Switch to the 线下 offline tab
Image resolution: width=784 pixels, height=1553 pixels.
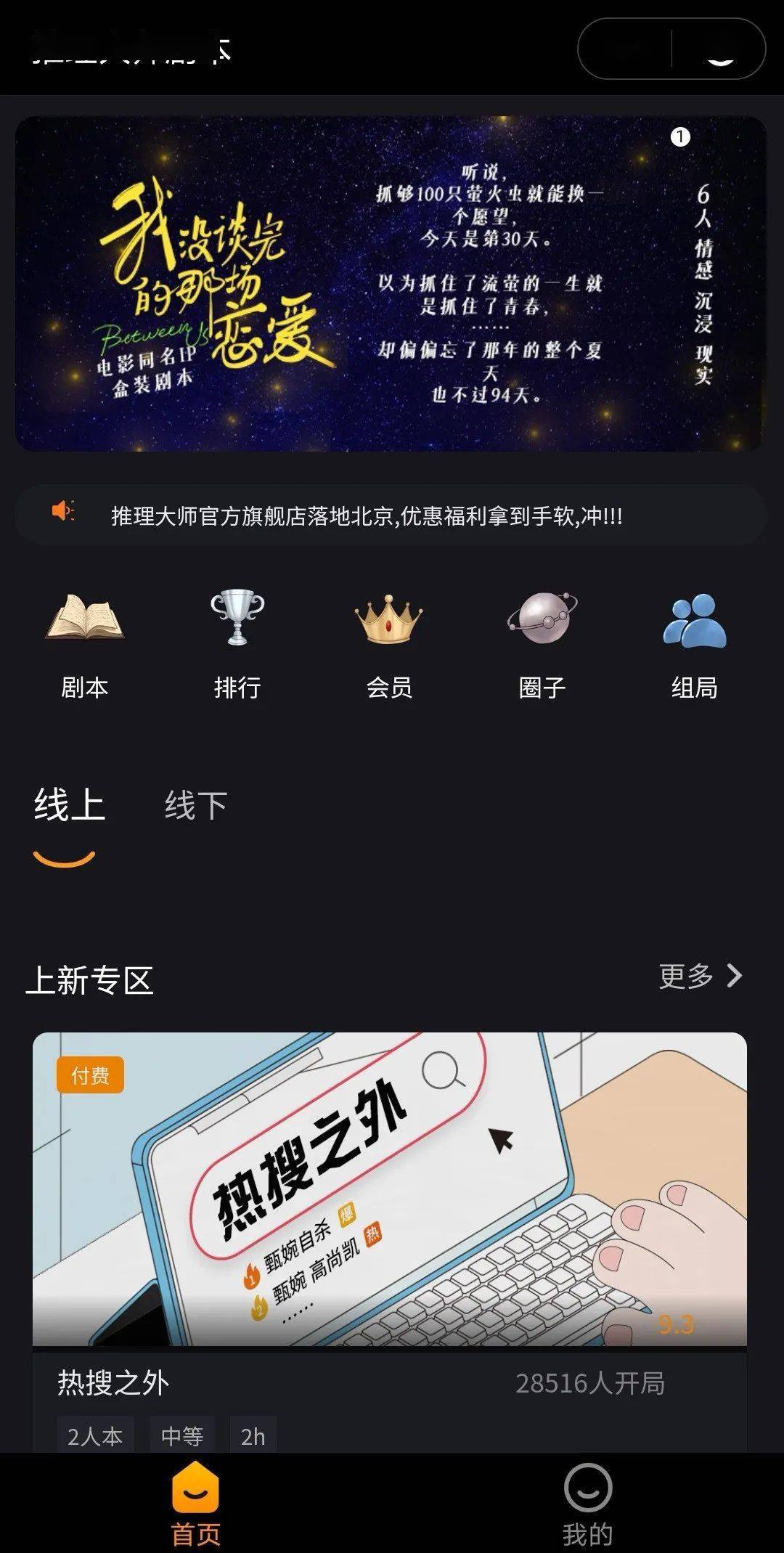pyautogui.click(x=197, y=802)
